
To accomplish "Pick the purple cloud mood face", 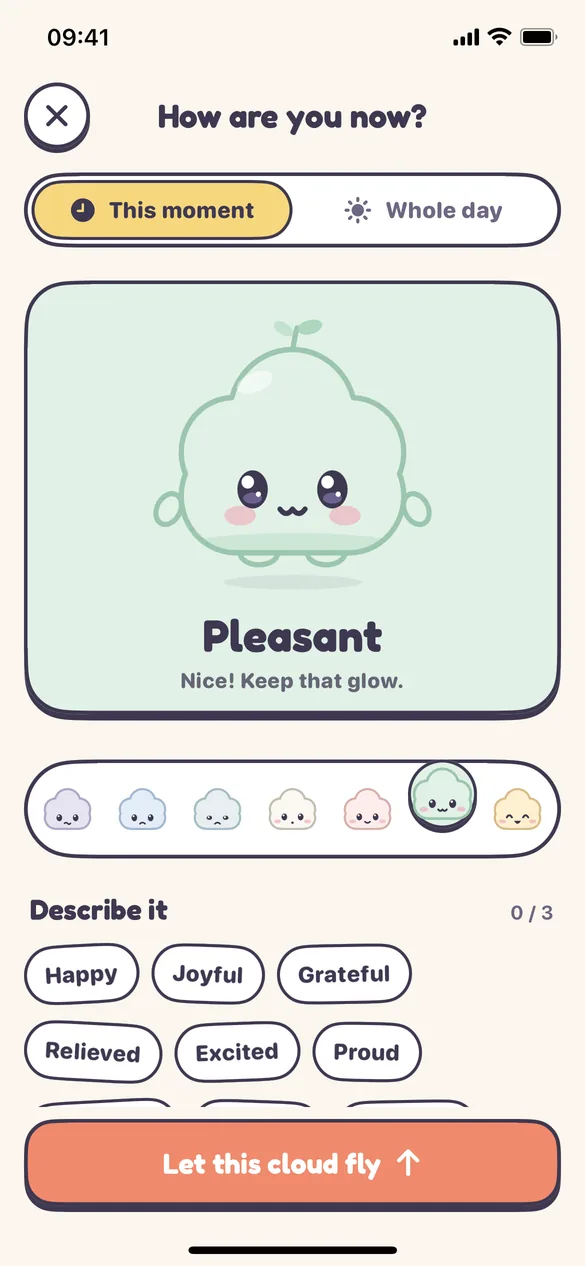I will (x=68, y=809).
